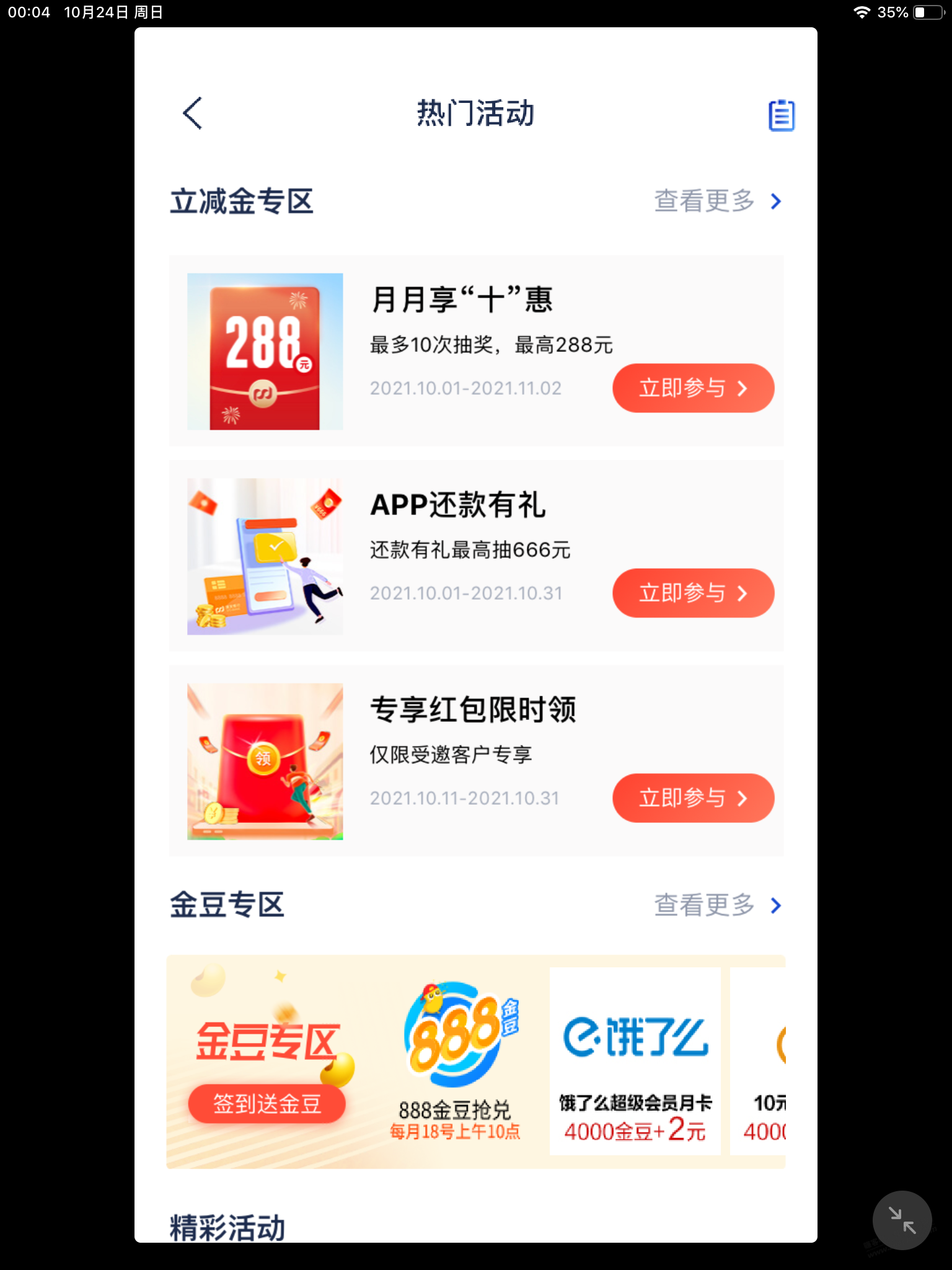Open the clipboard records icon

point(781,115)
